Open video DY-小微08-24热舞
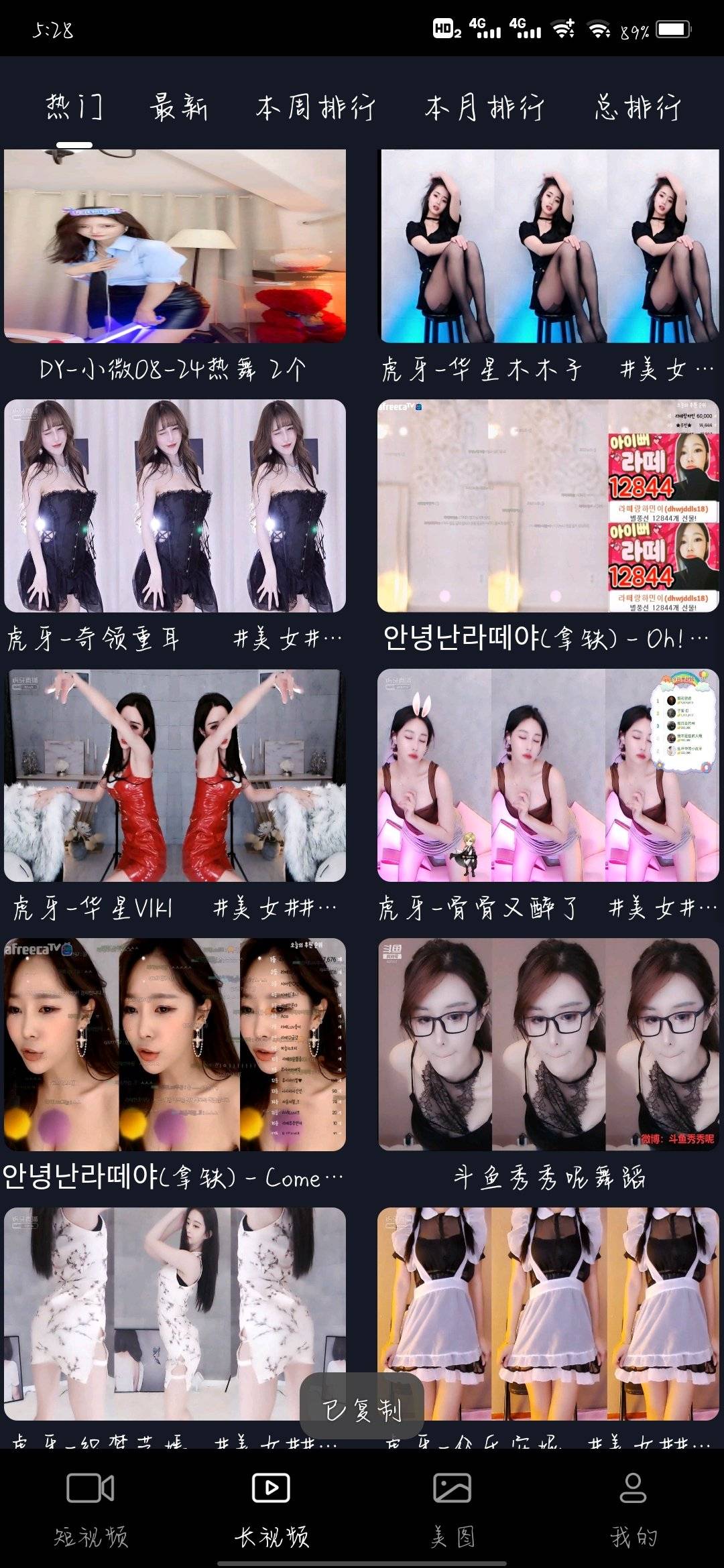Screen dimensions: 724x1568 pos(175,246)
